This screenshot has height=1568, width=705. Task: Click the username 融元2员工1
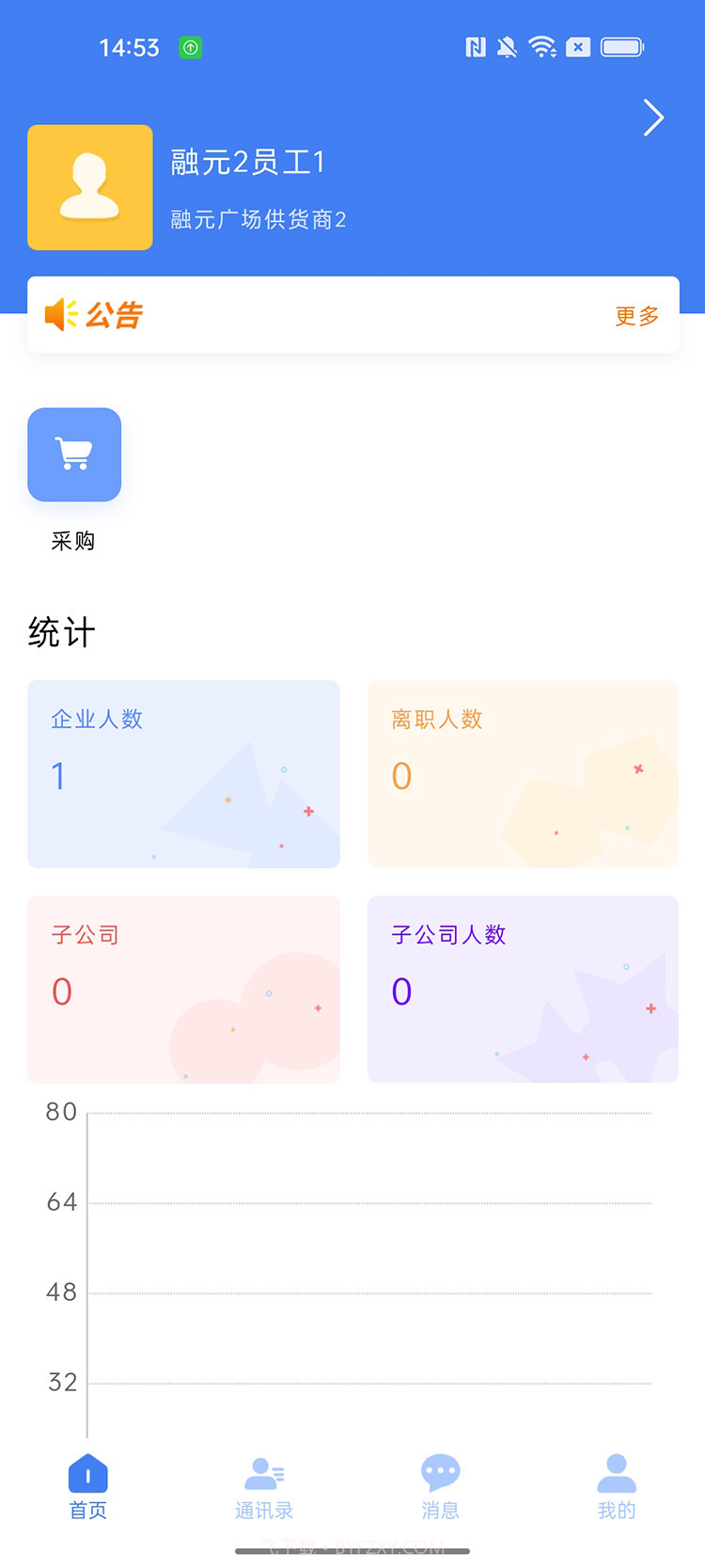pos(246,162)
